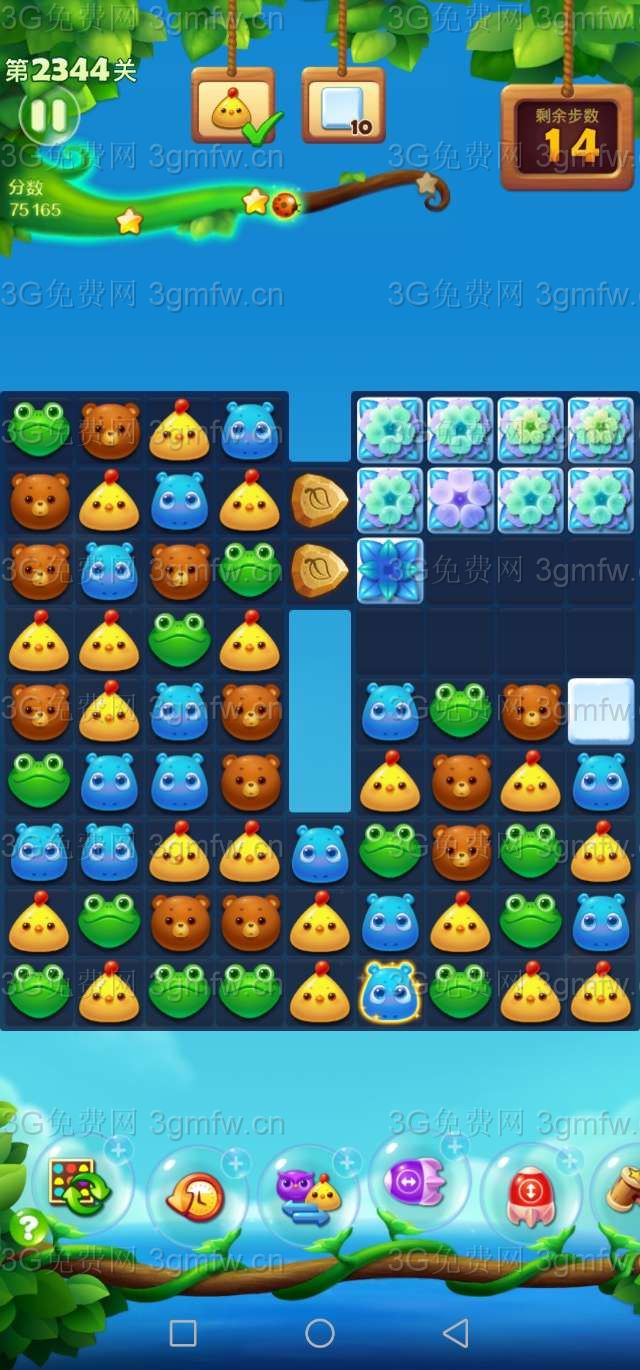
Task: Use the red vertical rocket booster
Action: (x=530, y=1197)
